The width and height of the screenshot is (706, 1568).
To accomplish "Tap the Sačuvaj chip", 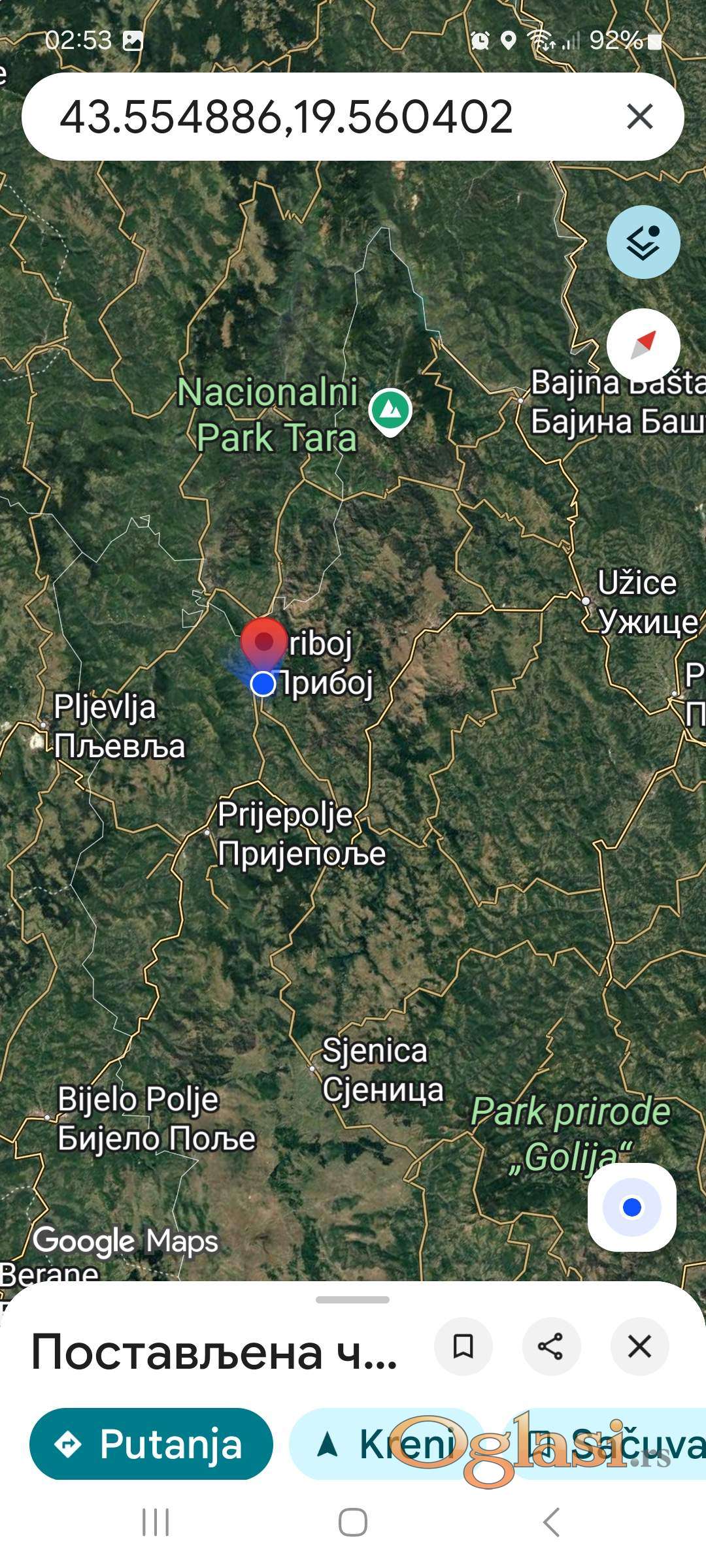I will pos(608,1445).
